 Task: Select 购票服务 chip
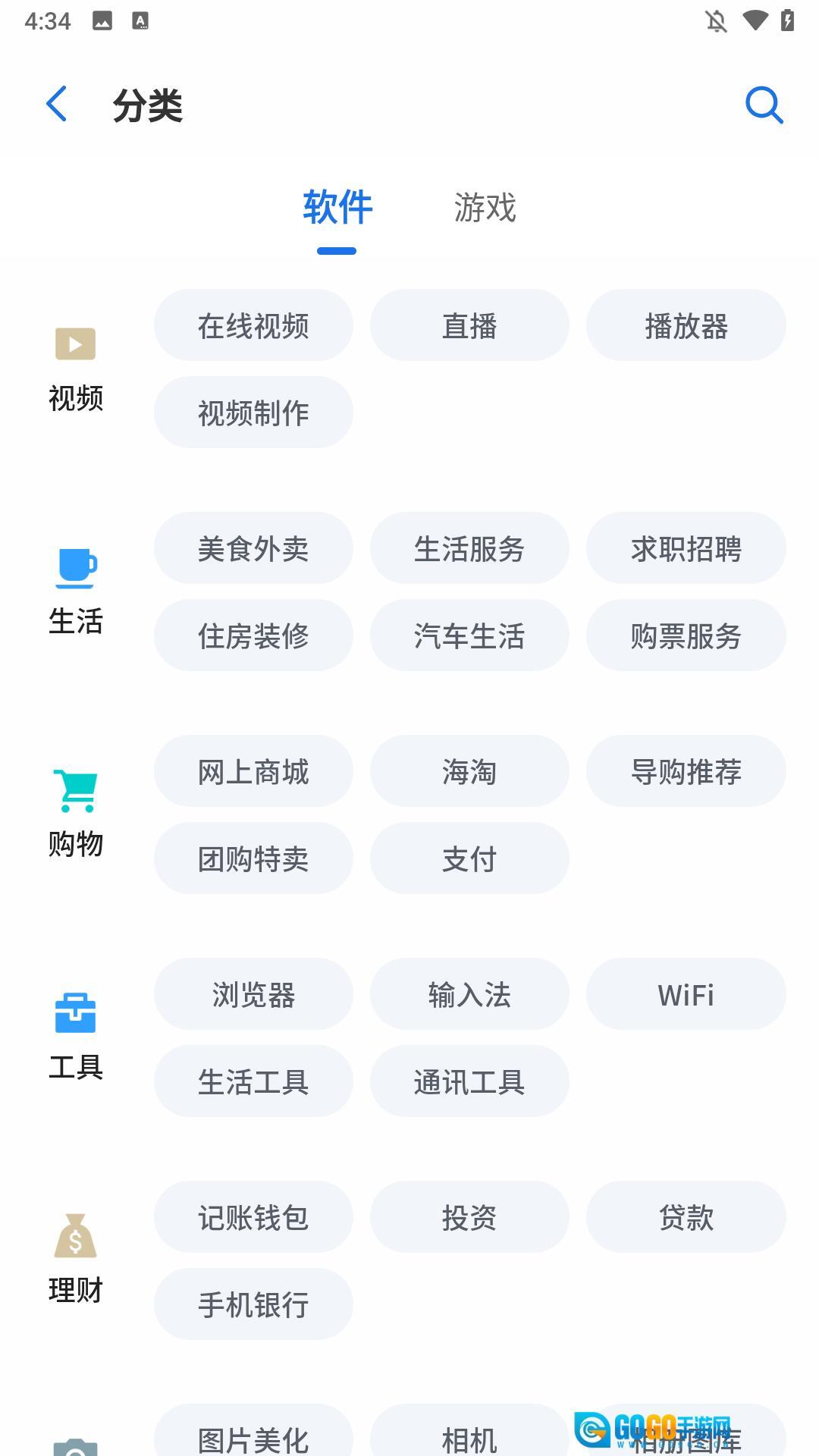[686, 635]
